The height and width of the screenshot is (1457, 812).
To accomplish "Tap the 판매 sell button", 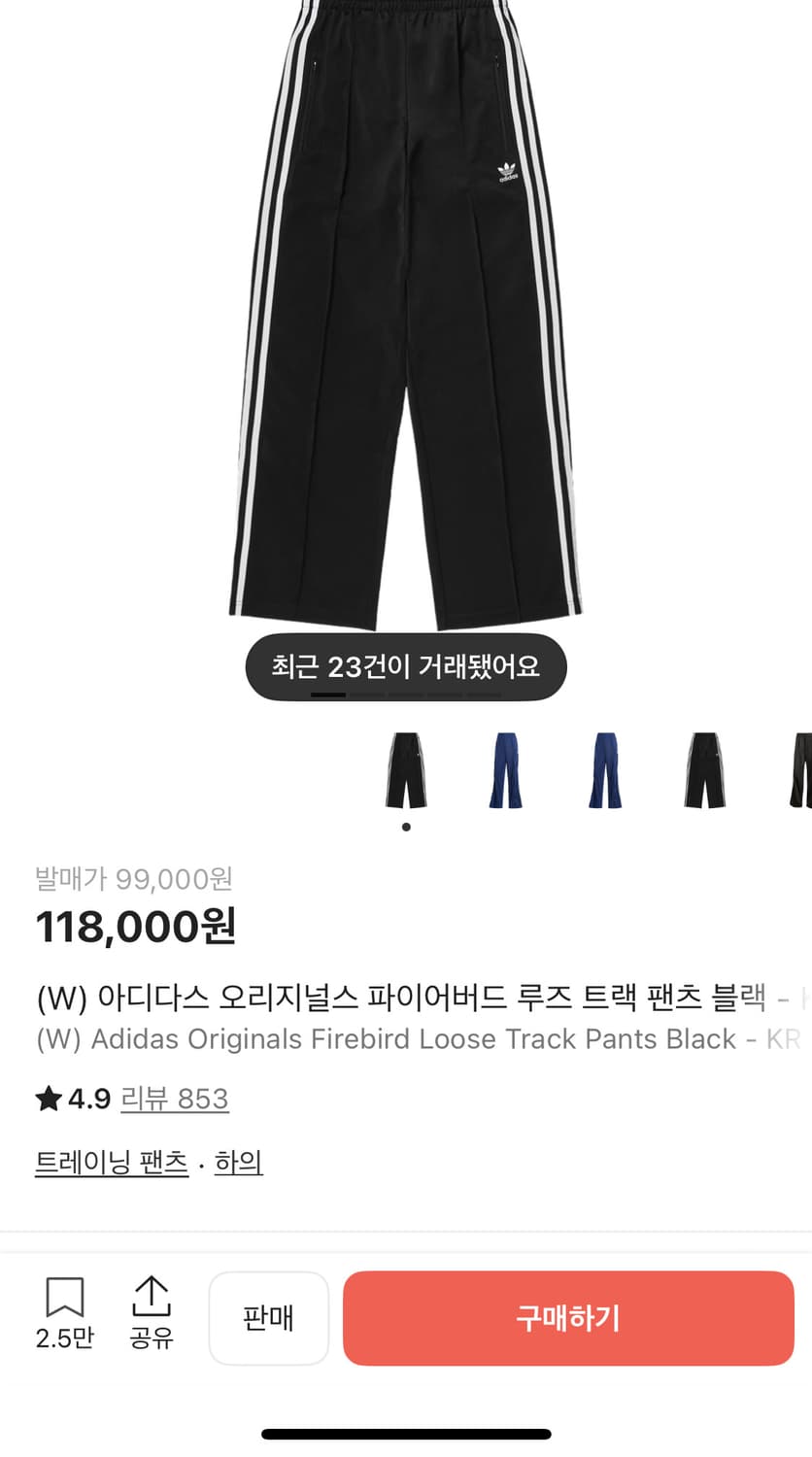I will point(269,1318).
